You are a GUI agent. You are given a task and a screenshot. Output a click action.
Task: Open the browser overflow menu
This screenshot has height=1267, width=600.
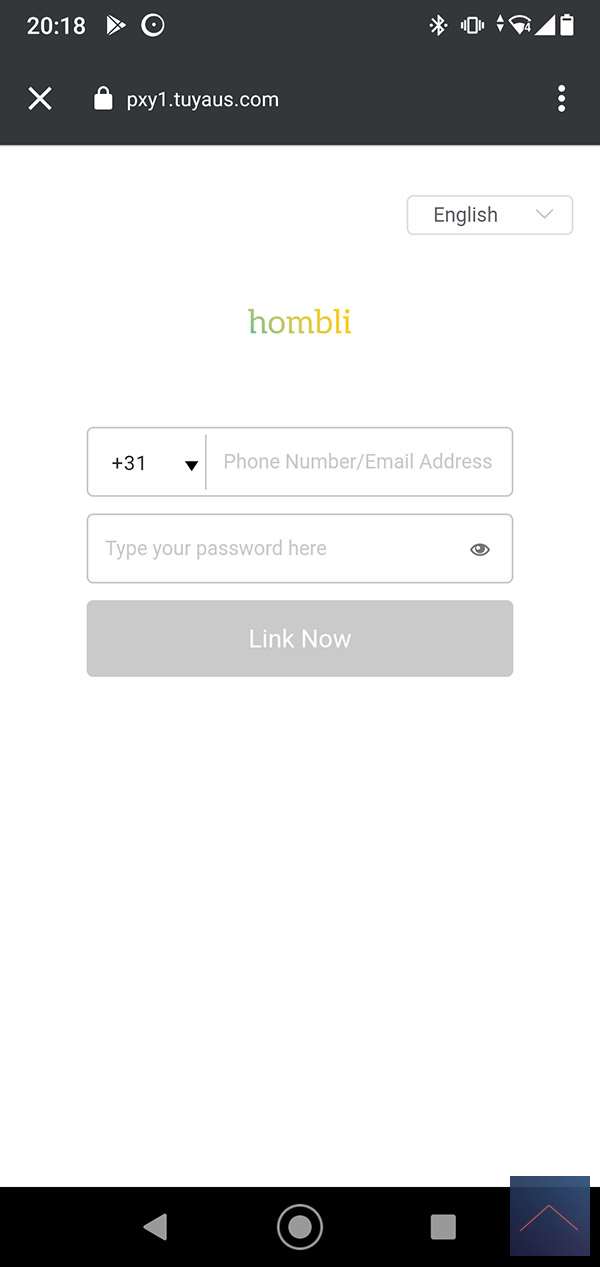tap(561, 99)
